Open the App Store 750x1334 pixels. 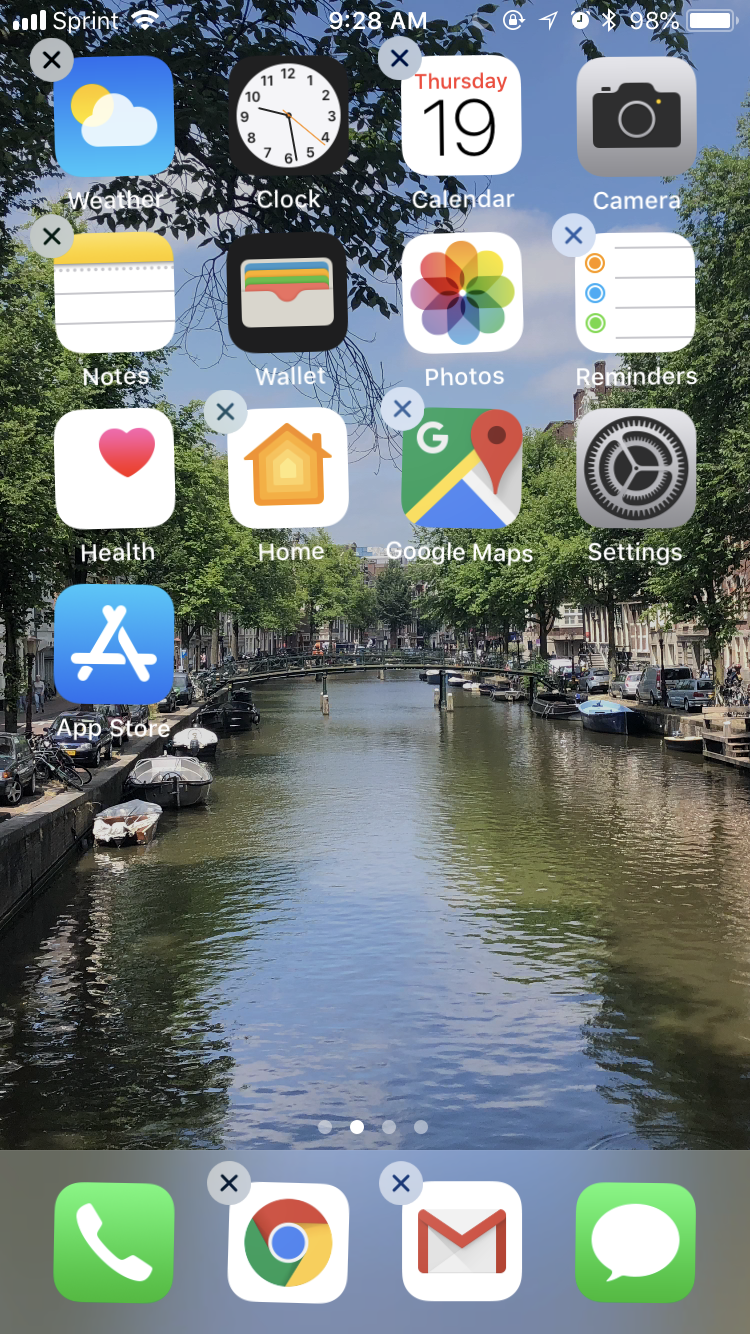(115, 645)
